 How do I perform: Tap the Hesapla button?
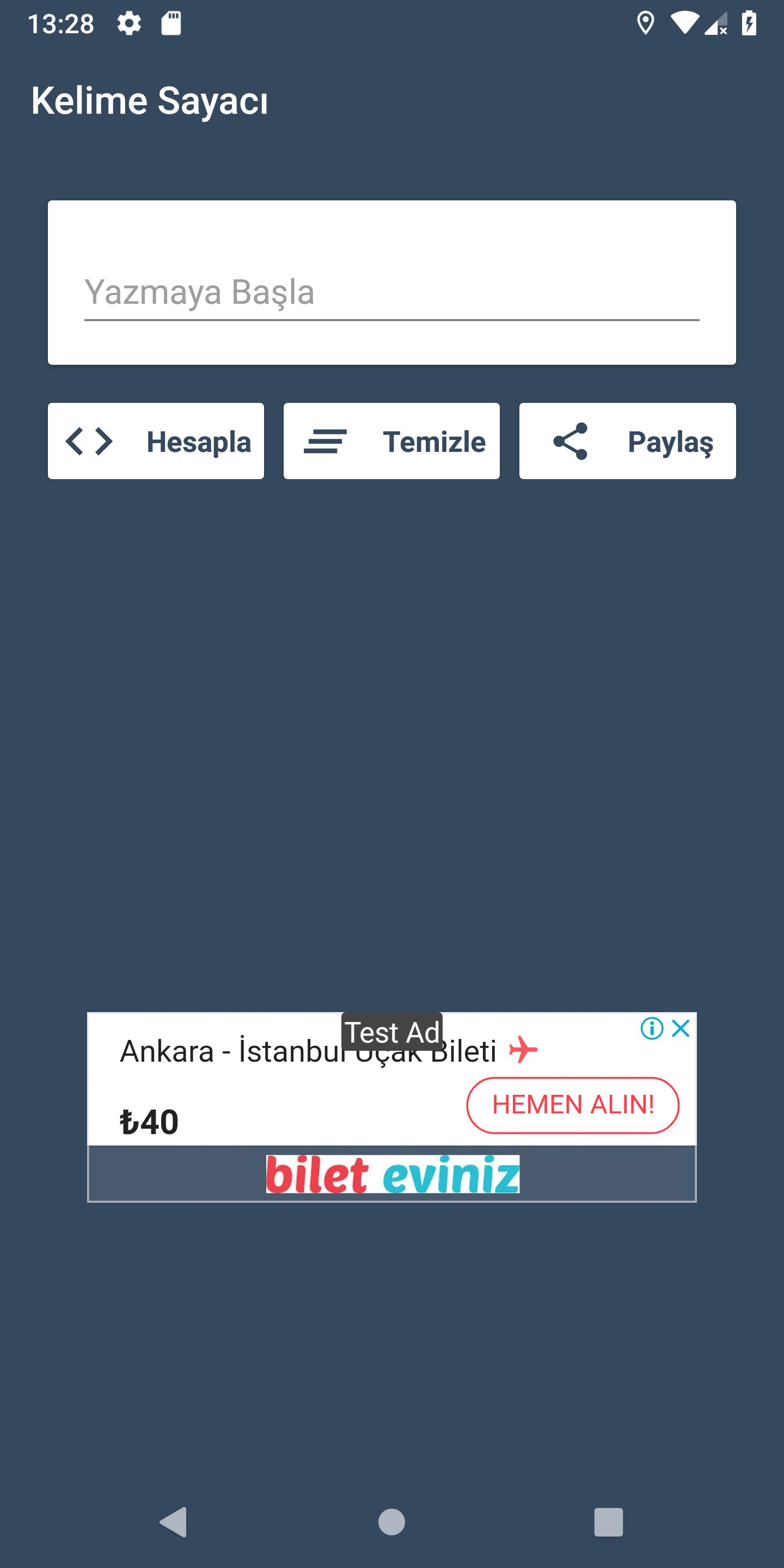156,440
